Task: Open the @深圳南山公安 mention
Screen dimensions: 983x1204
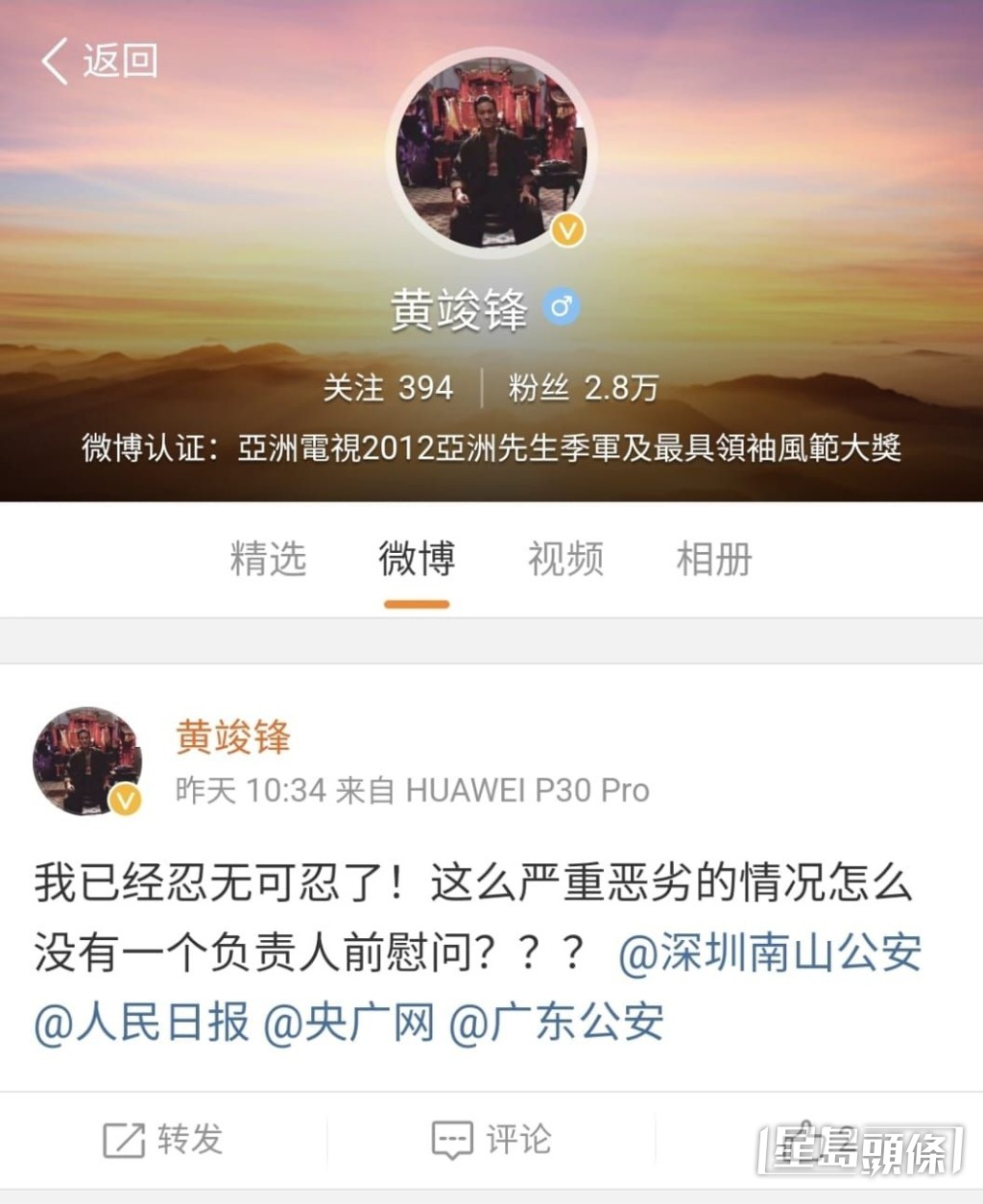Action: tap(770, 953)
